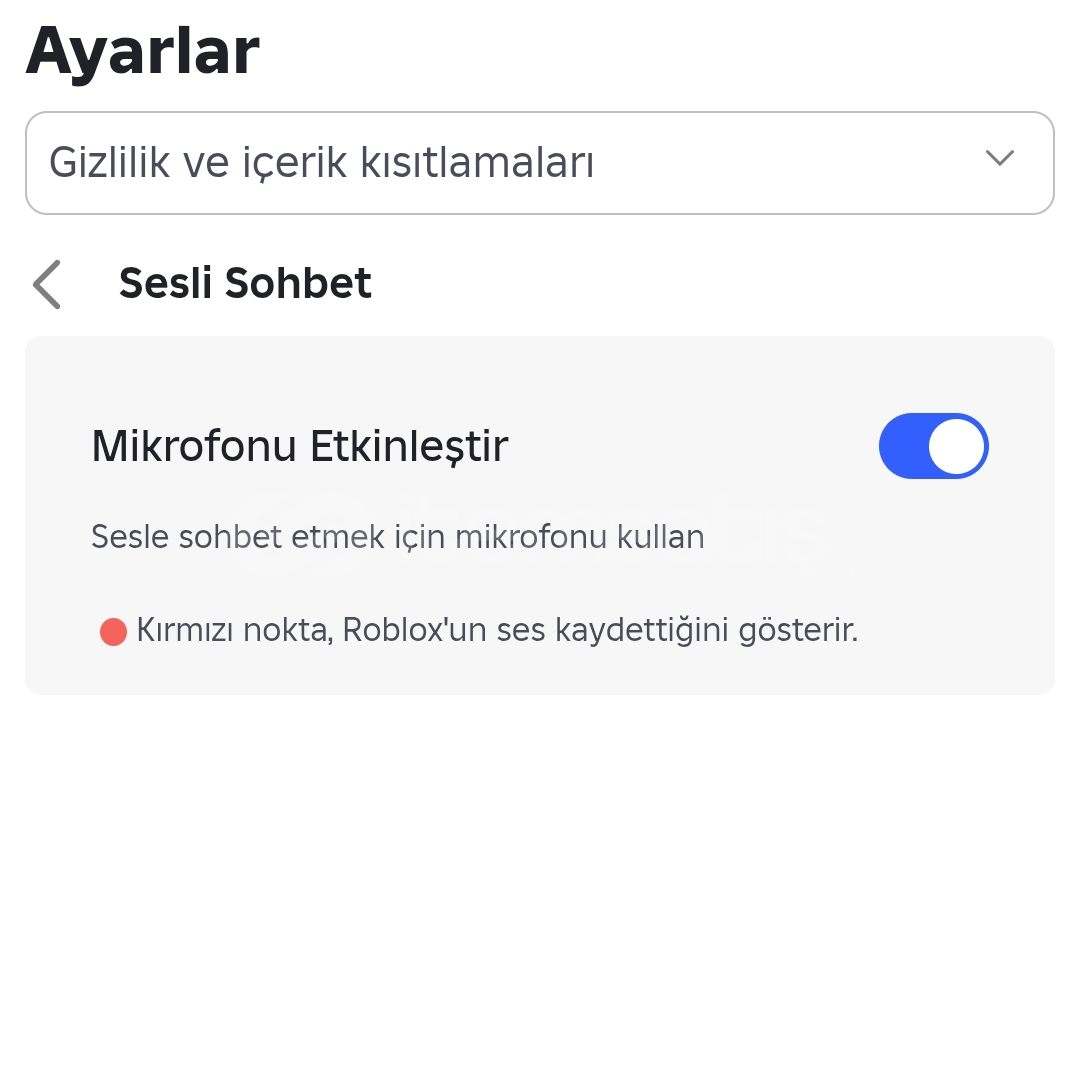
Task: Turn off the Mikrofonu Etkinleştir switch
Action: pos(933,446)
